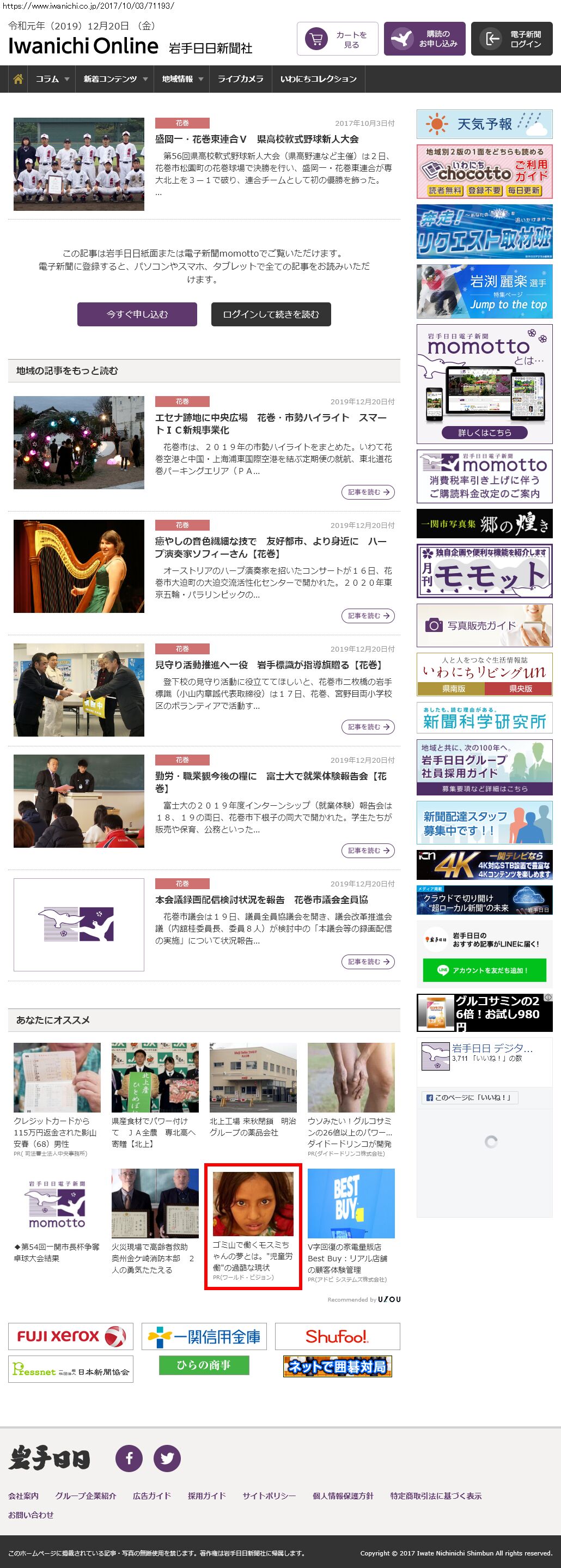This screenshot has height=1568, width=561.
Task: Open the Facebook icon in the footer
Action: (x=129, y=1458)
